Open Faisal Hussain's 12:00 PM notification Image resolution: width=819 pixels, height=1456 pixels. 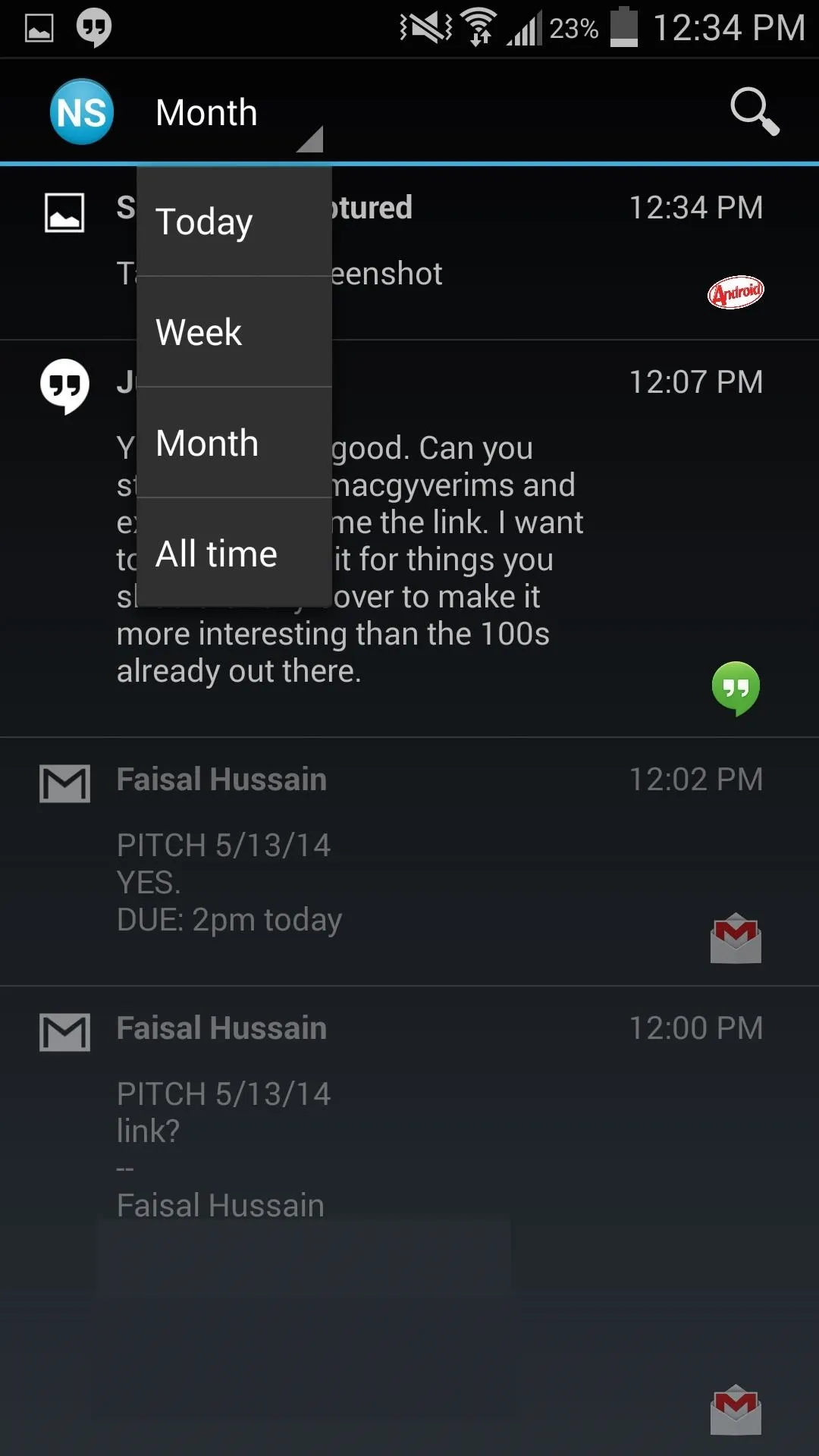[x=409, y=1221]
